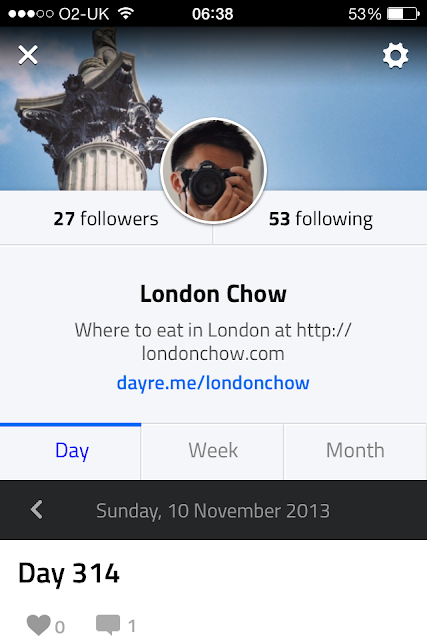Open the Day 314 entry

pyautogui.click(x=69, y=574)
